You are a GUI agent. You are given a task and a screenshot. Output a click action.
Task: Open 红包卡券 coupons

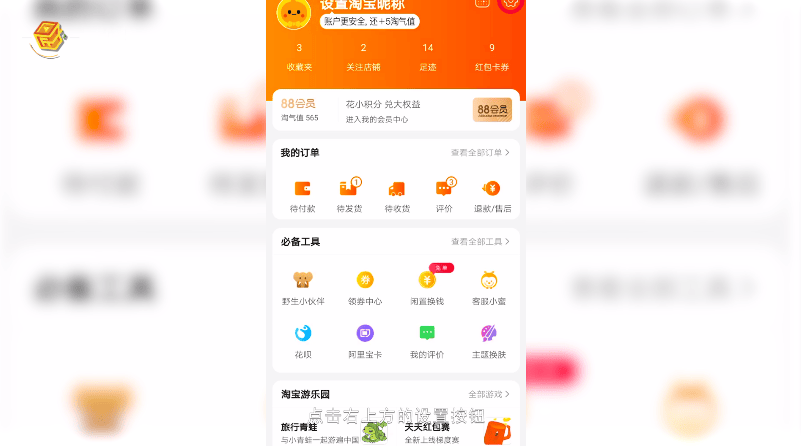click(492, 57)
